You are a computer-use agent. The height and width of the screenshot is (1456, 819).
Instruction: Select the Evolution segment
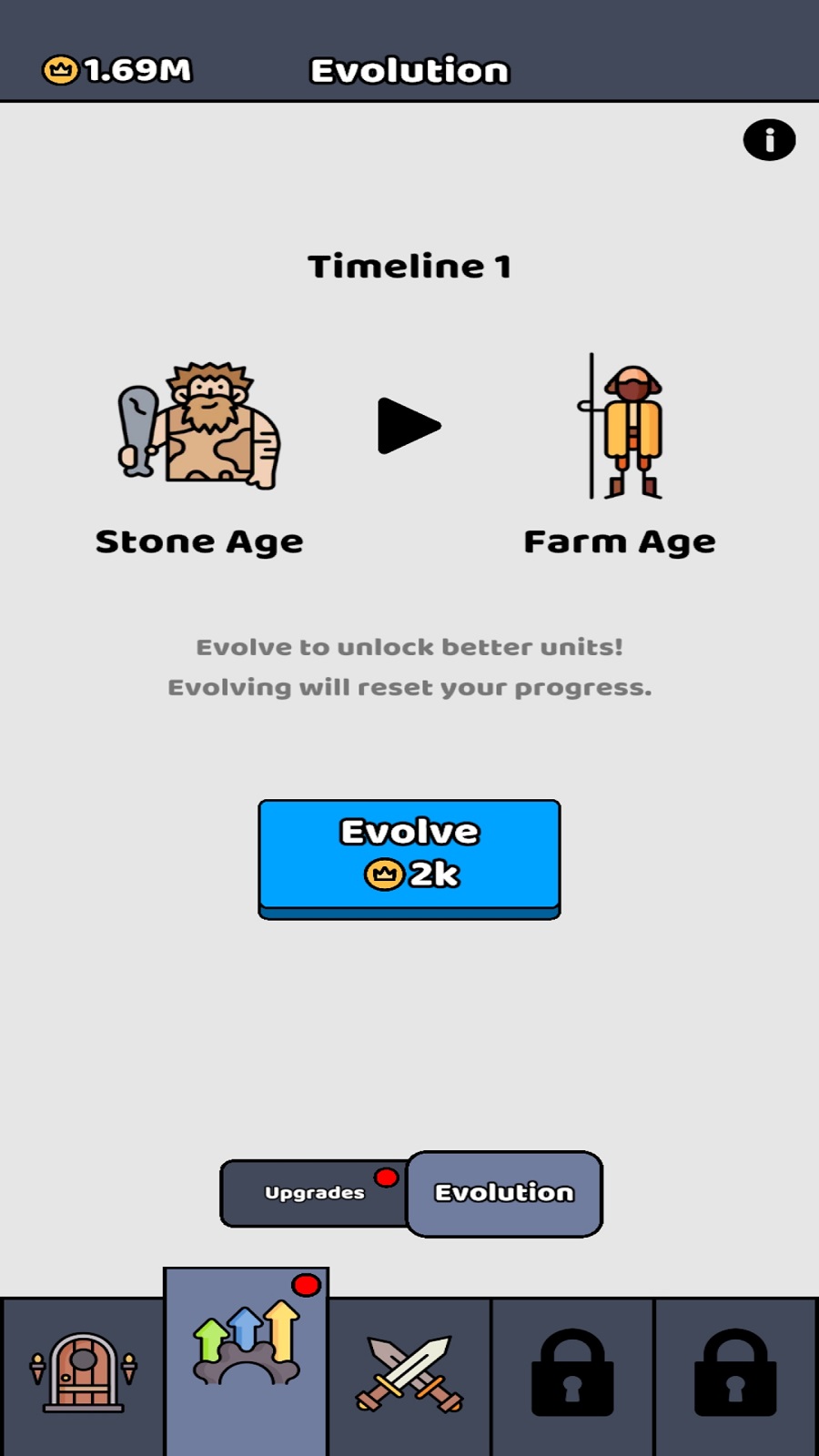(504, 1193)
